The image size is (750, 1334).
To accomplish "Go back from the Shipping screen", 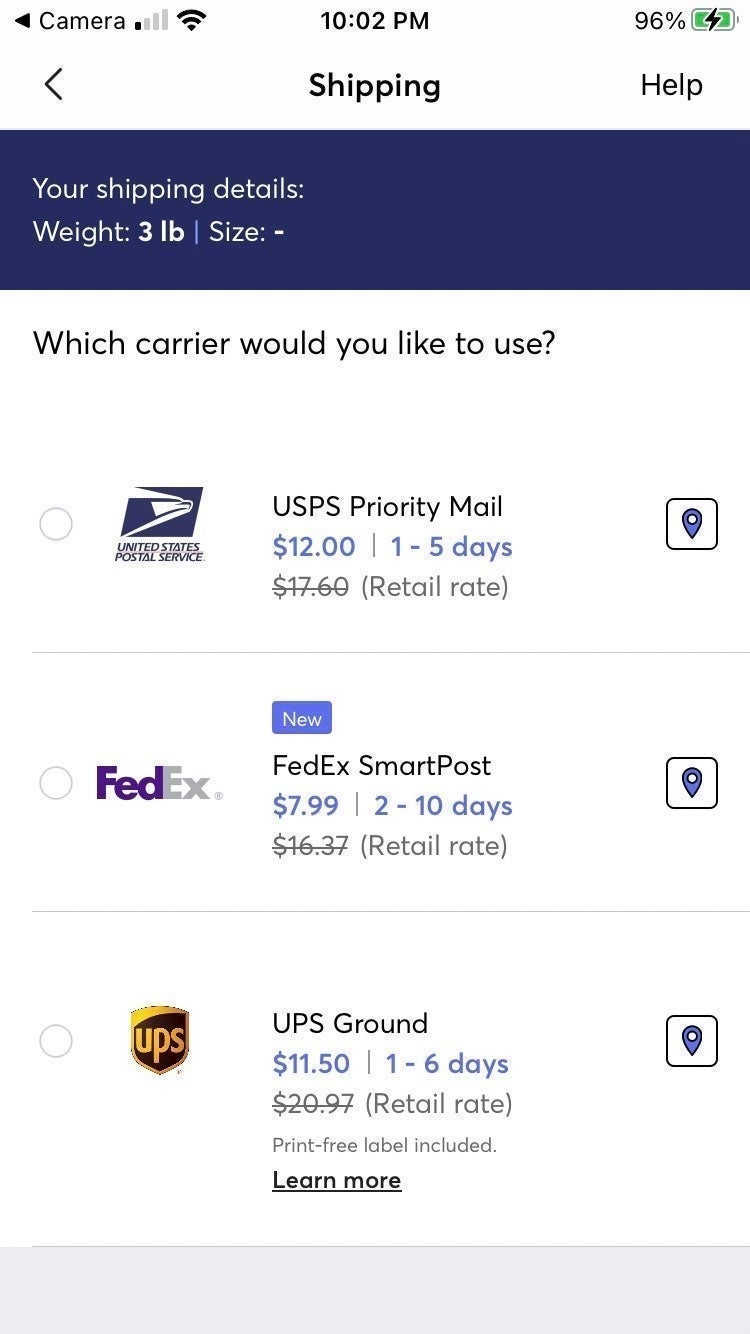I will click(54, 85).
